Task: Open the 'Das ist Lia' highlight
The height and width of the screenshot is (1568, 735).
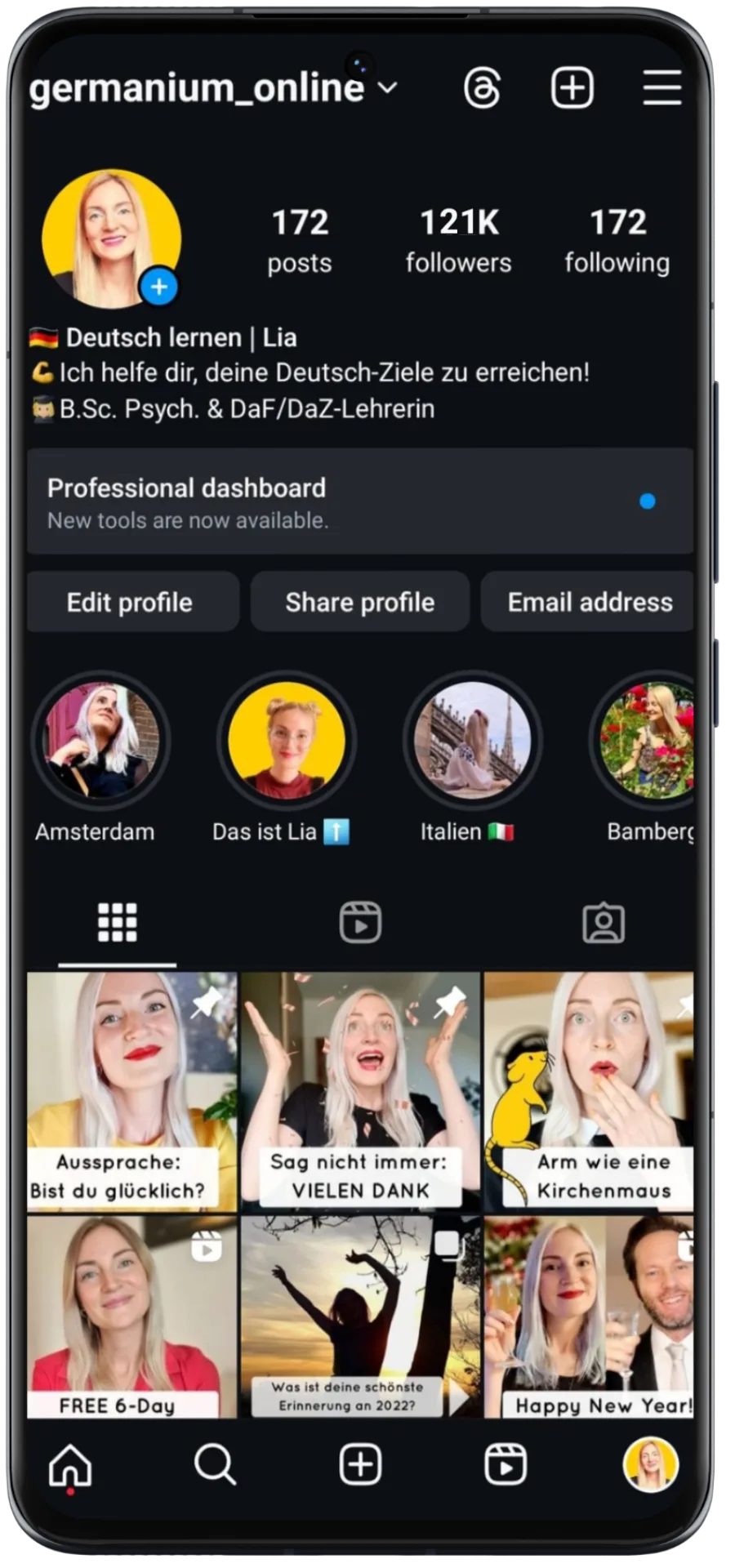Action: click(284, 739)
